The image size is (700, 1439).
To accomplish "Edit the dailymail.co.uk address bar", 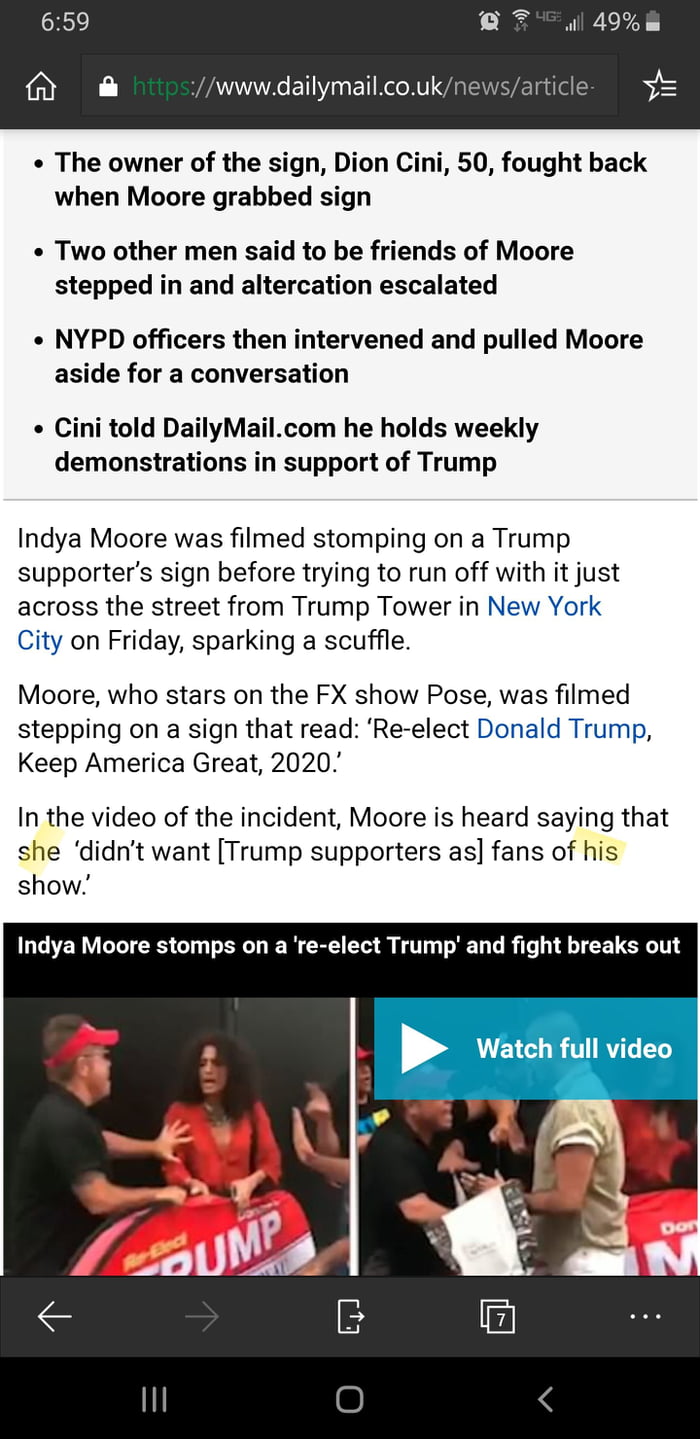I will tap(360, 88).
